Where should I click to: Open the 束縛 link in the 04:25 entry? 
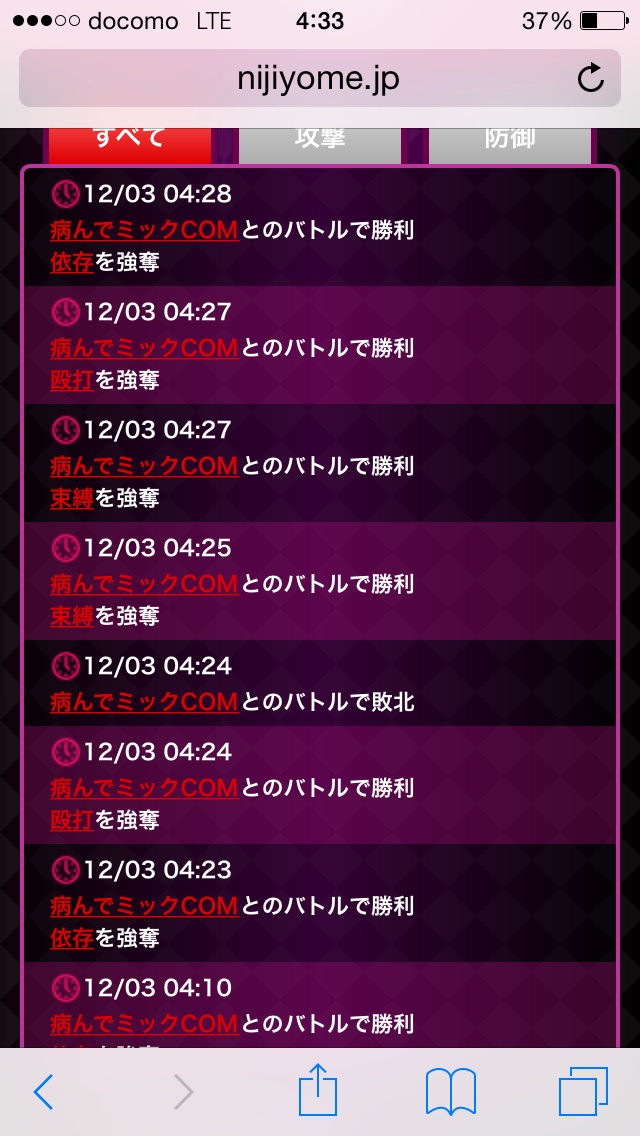tap(72, 616)
